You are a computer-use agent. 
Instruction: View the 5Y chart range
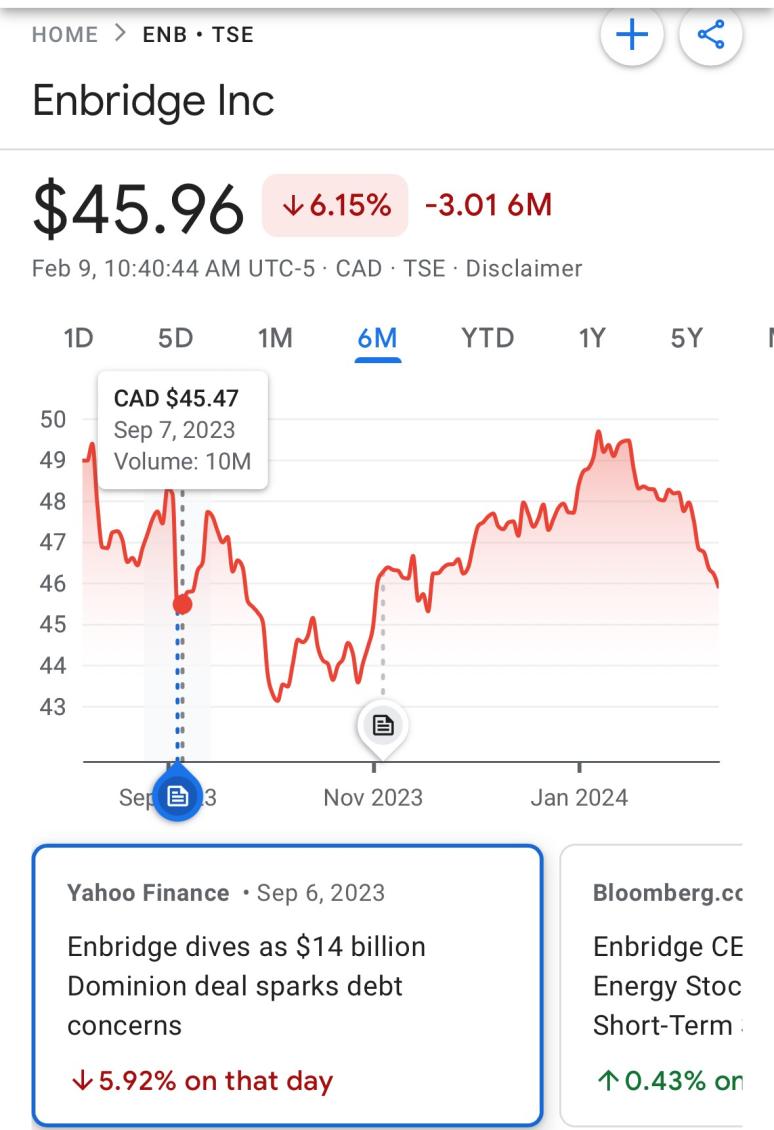[x=686, y=338]
